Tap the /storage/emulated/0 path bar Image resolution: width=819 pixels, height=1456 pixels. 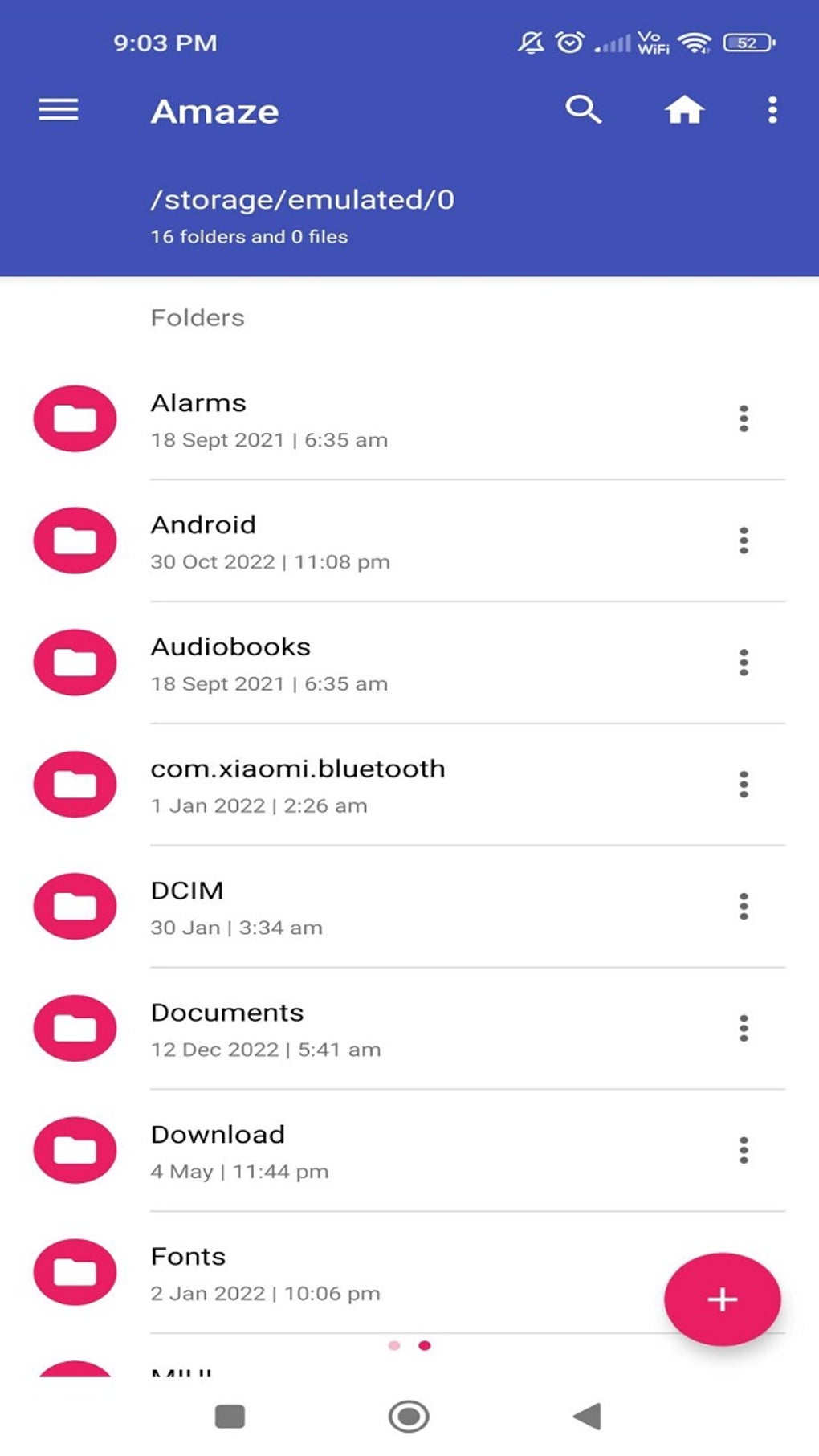pos(303,200)
